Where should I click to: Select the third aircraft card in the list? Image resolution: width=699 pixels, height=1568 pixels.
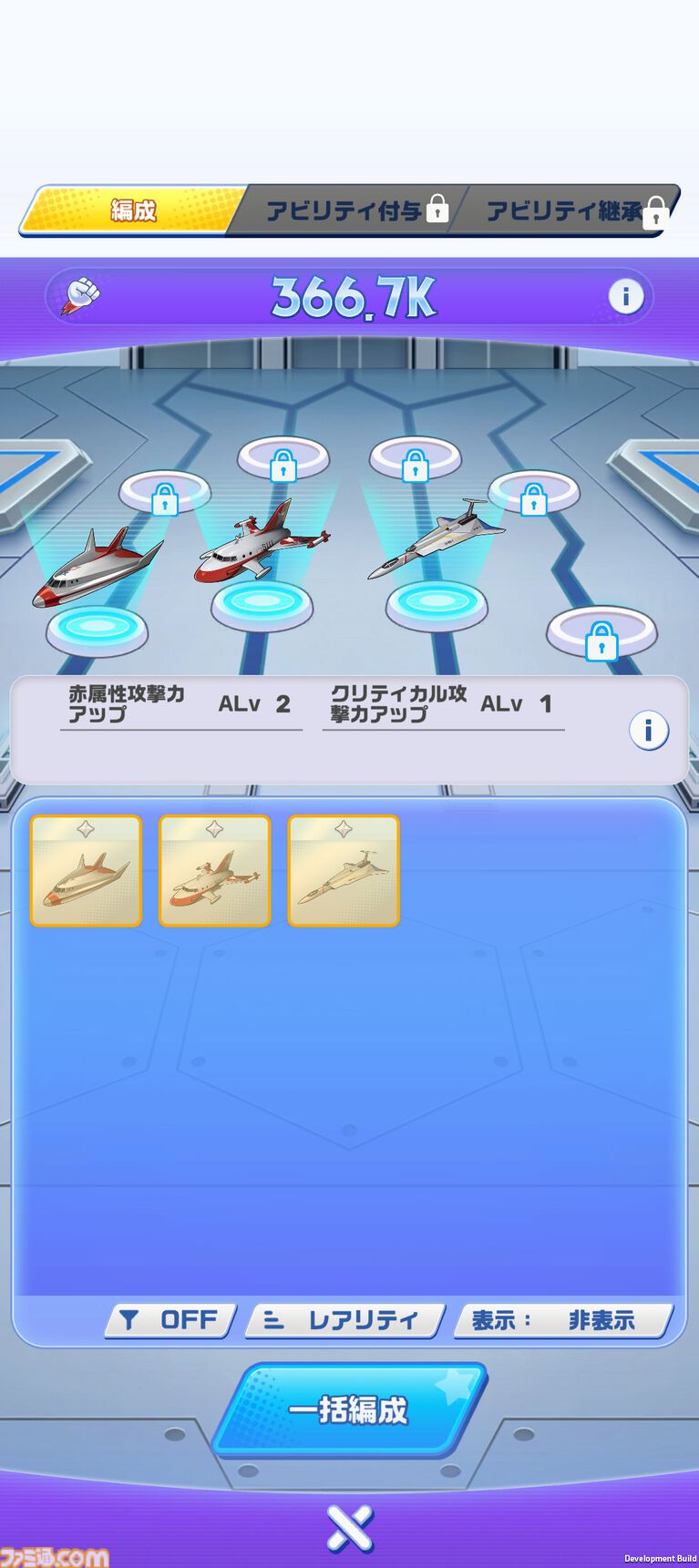pyautogui.click(x=344, y=871)
